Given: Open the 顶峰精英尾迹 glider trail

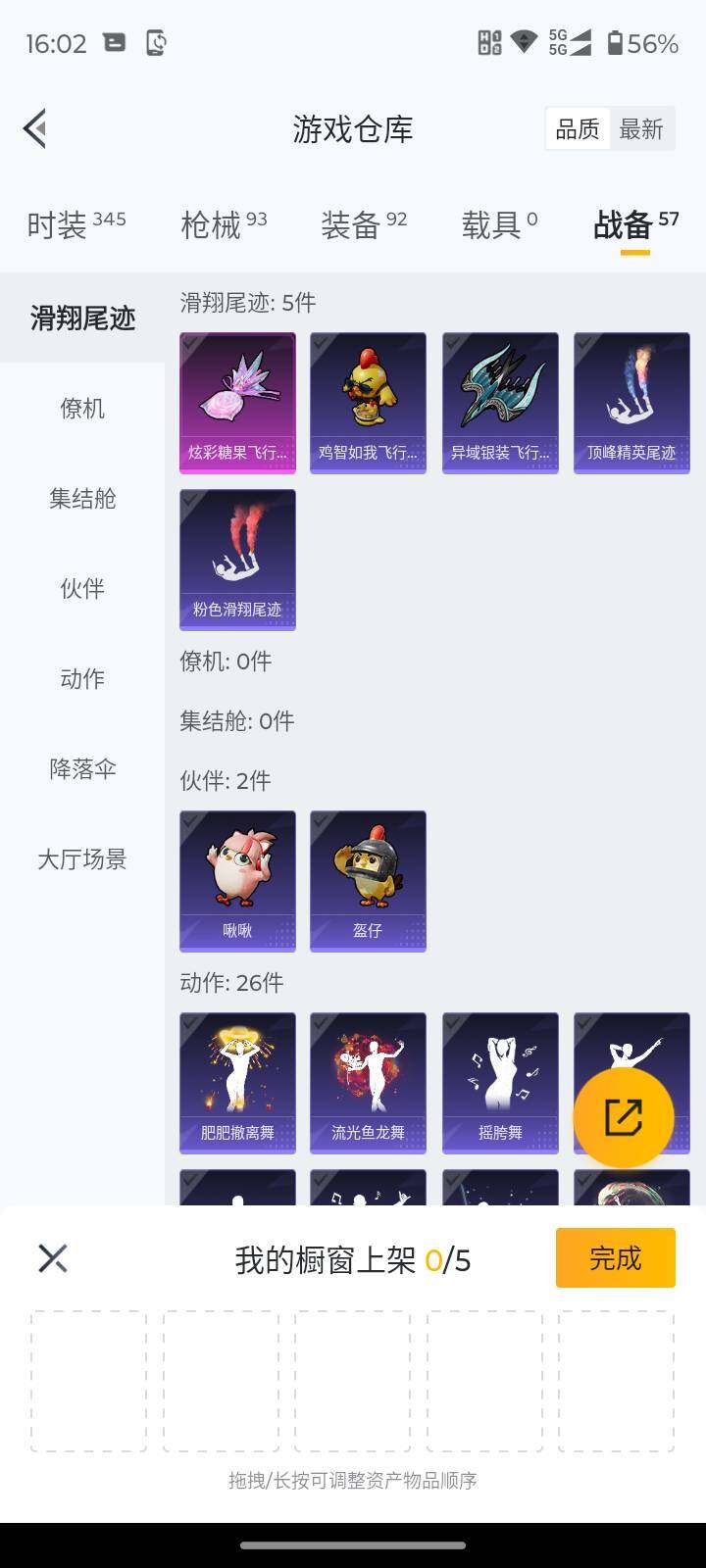Looking at the screenshot, I should [x=630, y=401].
